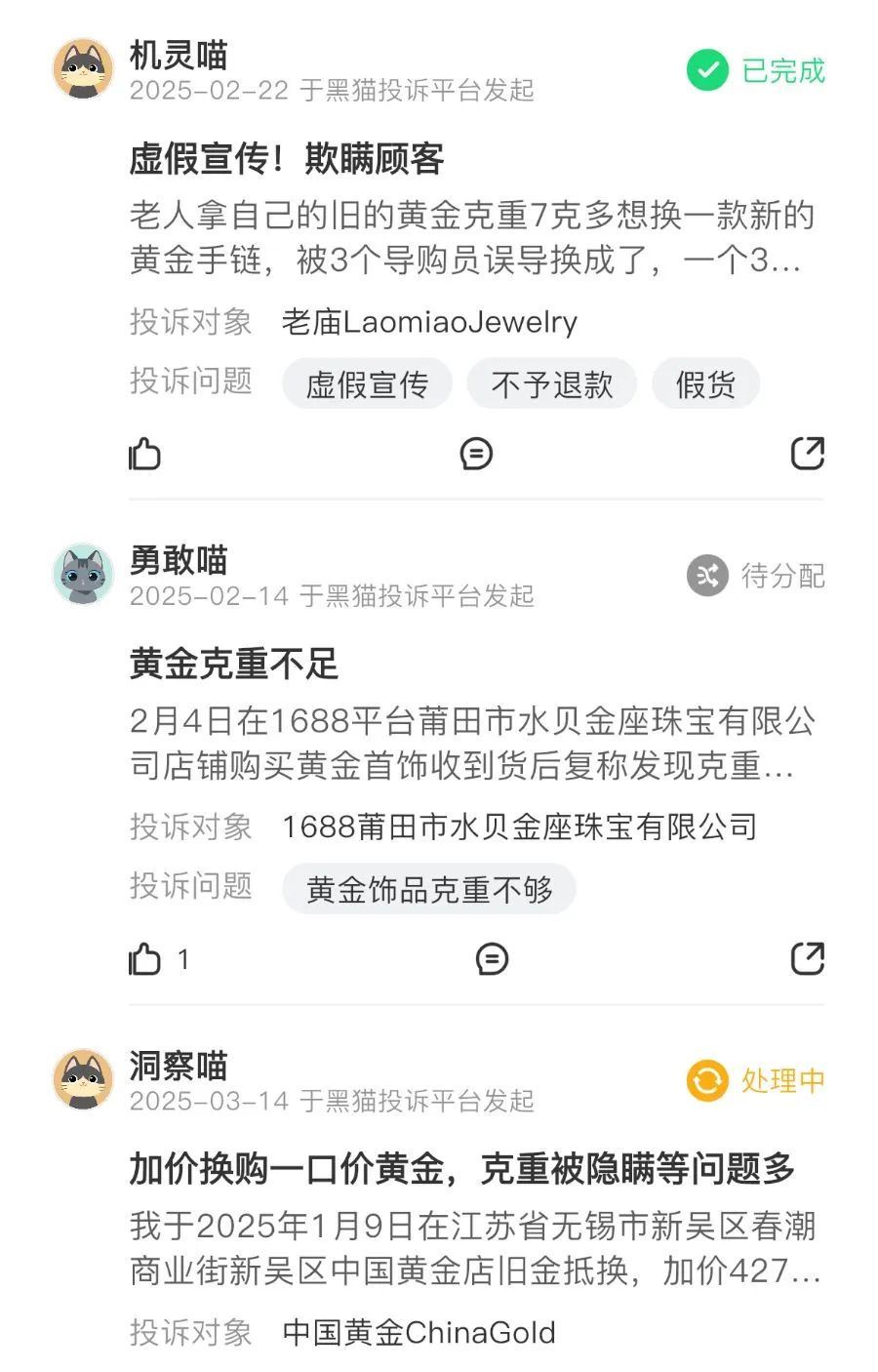Open 老庙LaomiaoJewelry complaint target link

[x=429, y=322]
